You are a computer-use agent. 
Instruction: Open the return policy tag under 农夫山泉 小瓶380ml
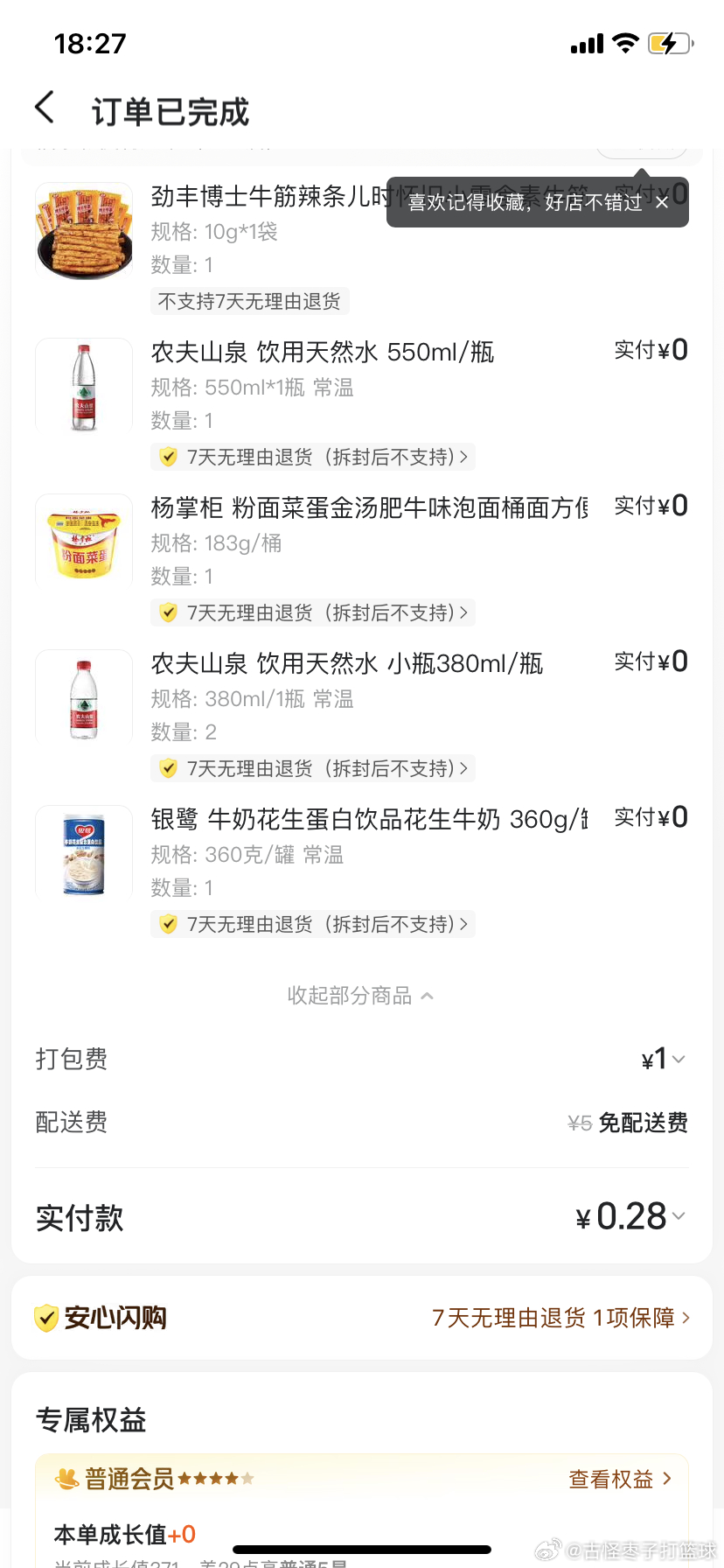pos(313,768)
